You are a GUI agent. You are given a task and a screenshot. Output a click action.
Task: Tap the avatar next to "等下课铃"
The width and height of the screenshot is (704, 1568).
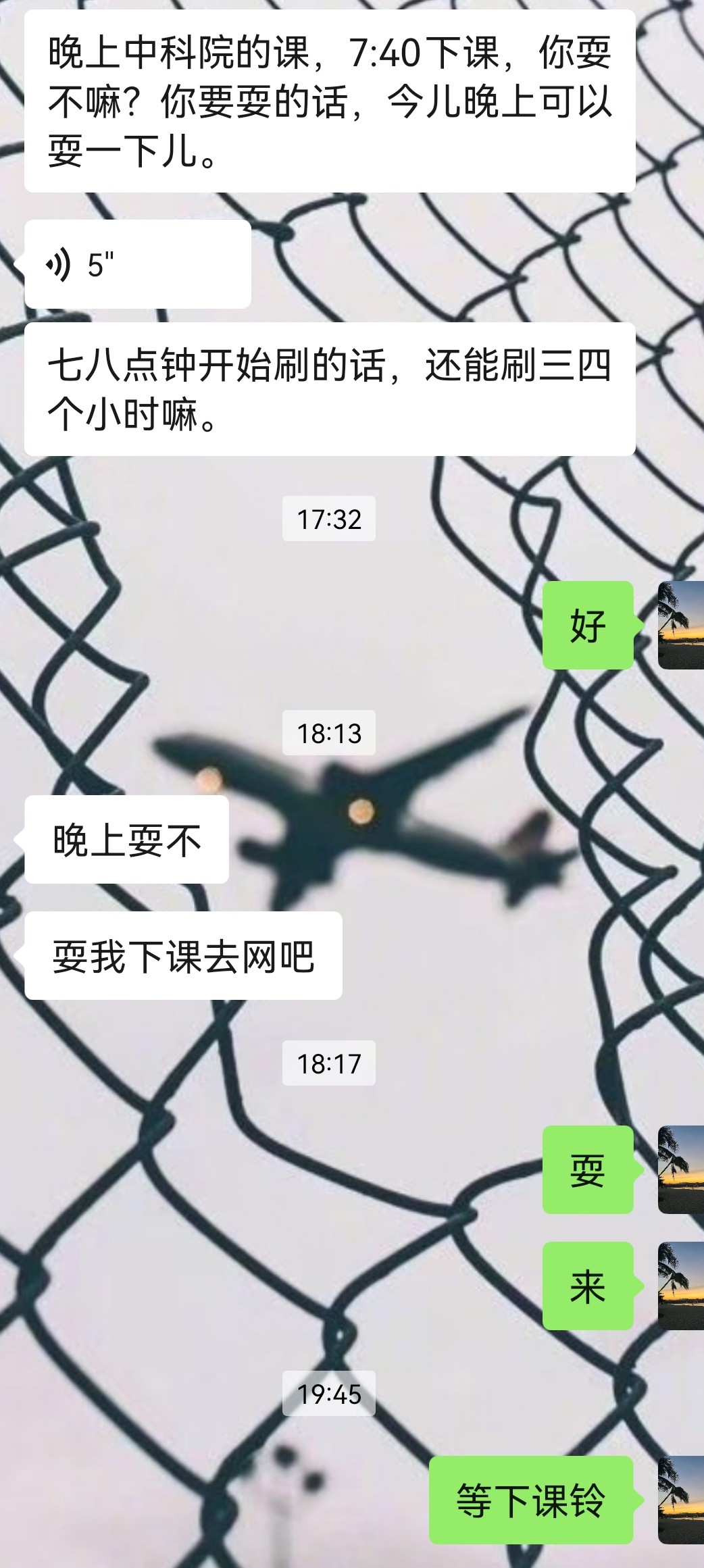[x=681, y=1500]
